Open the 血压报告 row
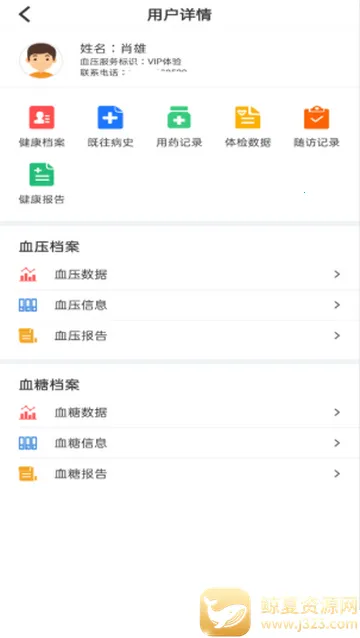The width and height of the screenshot is (360, 638). (180, 336)
